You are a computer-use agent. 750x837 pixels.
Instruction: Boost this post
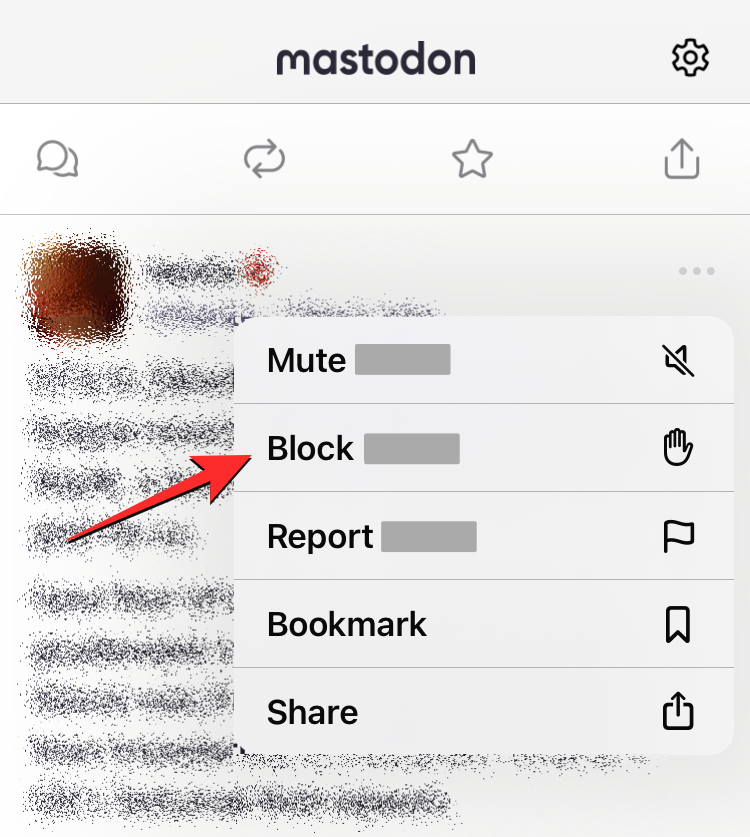click(x=265, y=159)
